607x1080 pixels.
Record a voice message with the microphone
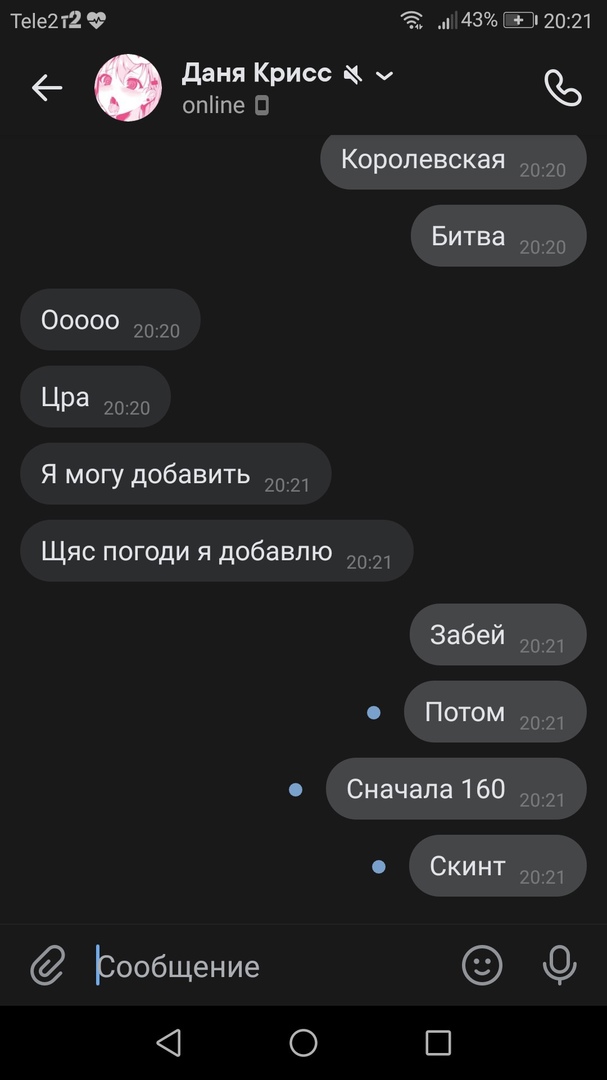click(559, 965)
